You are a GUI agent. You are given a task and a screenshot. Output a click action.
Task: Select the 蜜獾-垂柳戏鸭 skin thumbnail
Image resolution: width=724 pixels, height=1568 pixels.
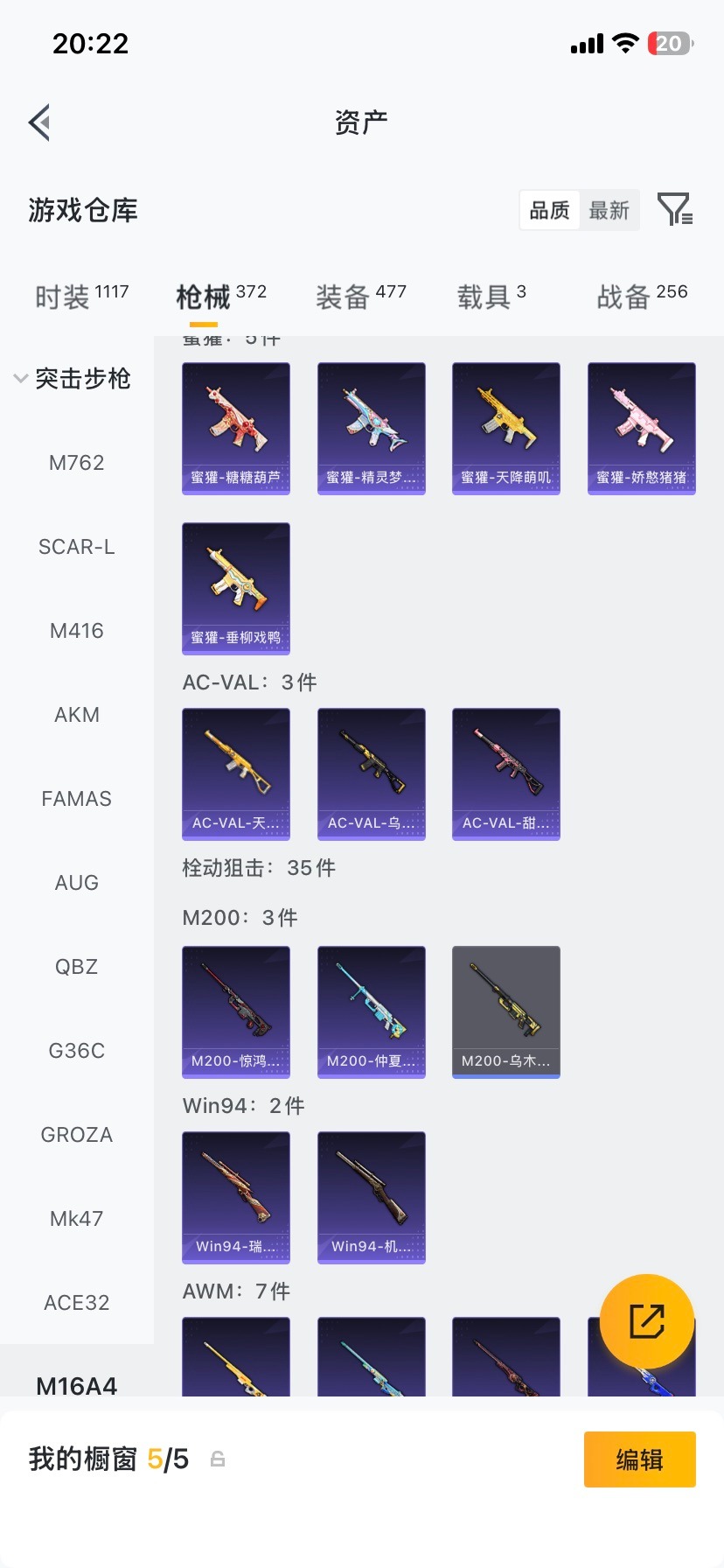[x=235, y=588]
